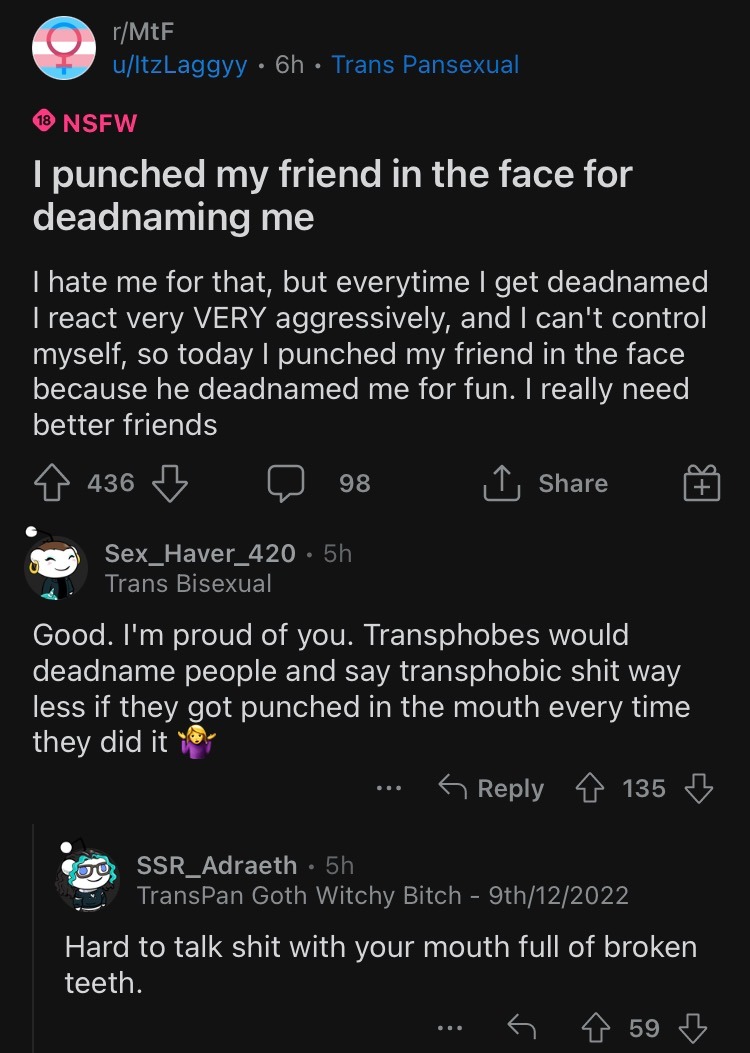Viewport: 750px width, 1053px height.
Task: Reply to Sex_Haver_420's comment
Action: [492, 789]
